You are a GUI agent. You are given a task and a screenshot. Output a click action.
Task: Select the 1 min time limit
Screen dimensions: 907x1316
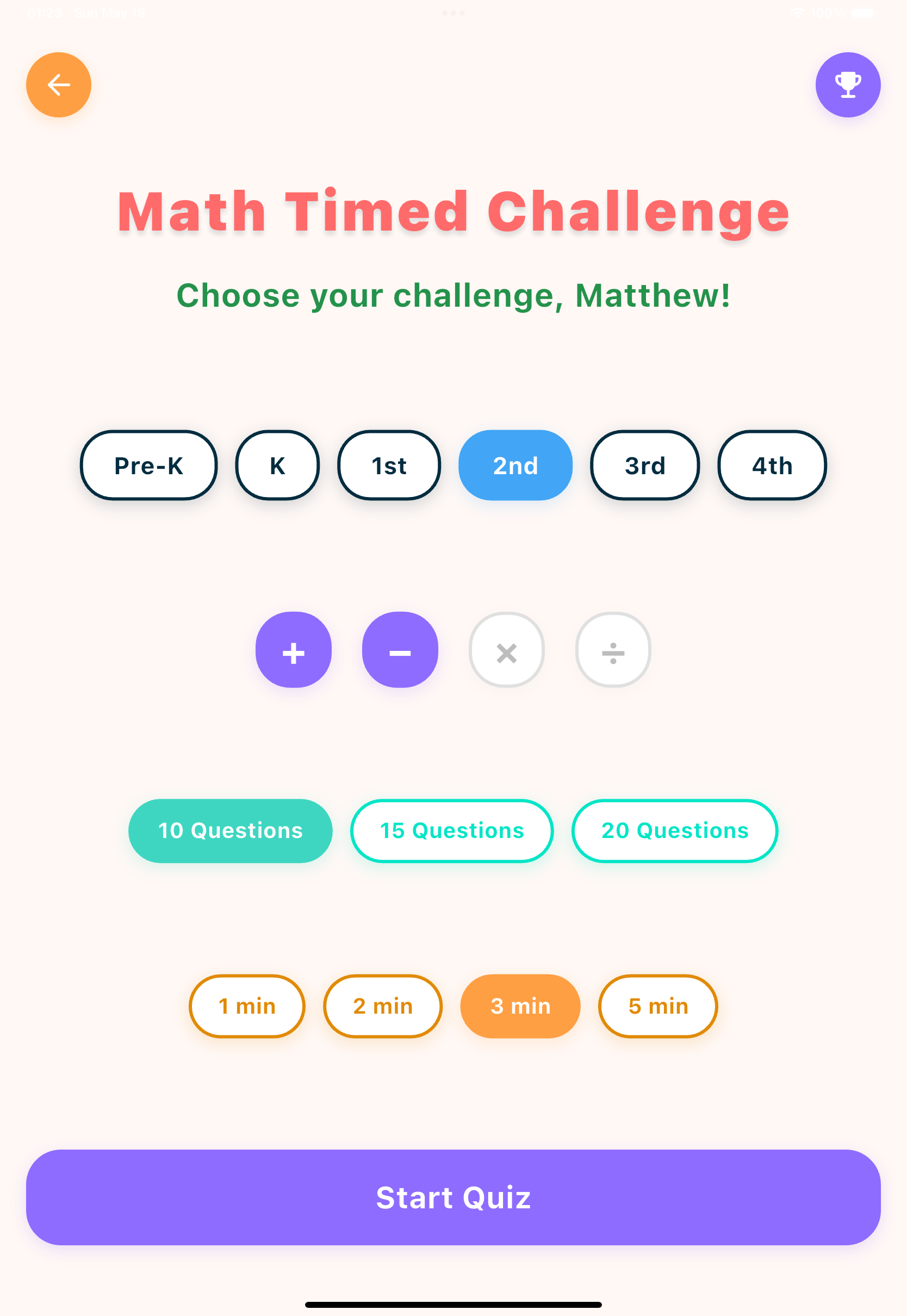coord(247,1005)
